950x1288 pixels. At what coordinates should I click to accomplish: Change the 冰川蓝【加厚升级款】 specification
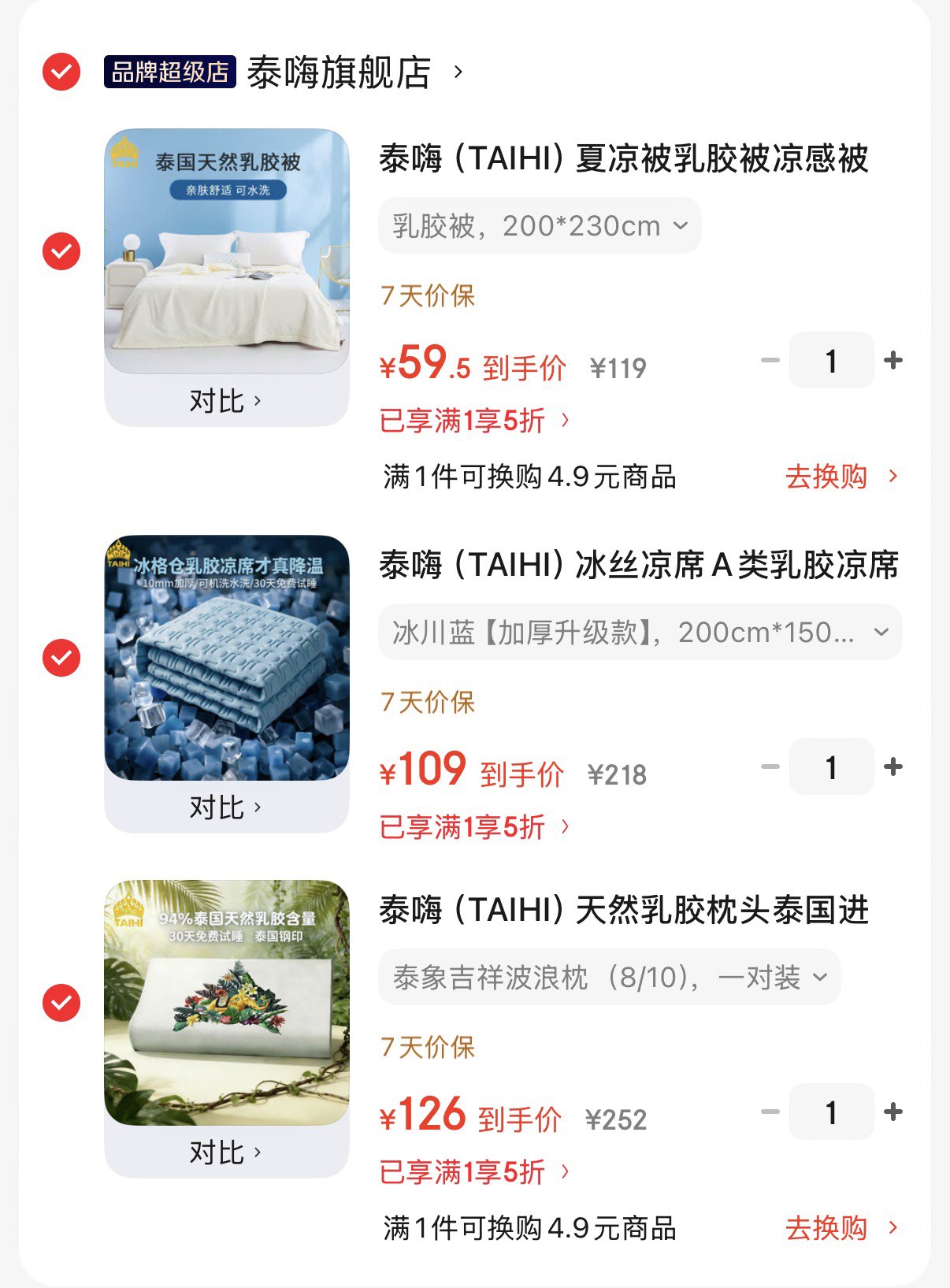(640, 632)
